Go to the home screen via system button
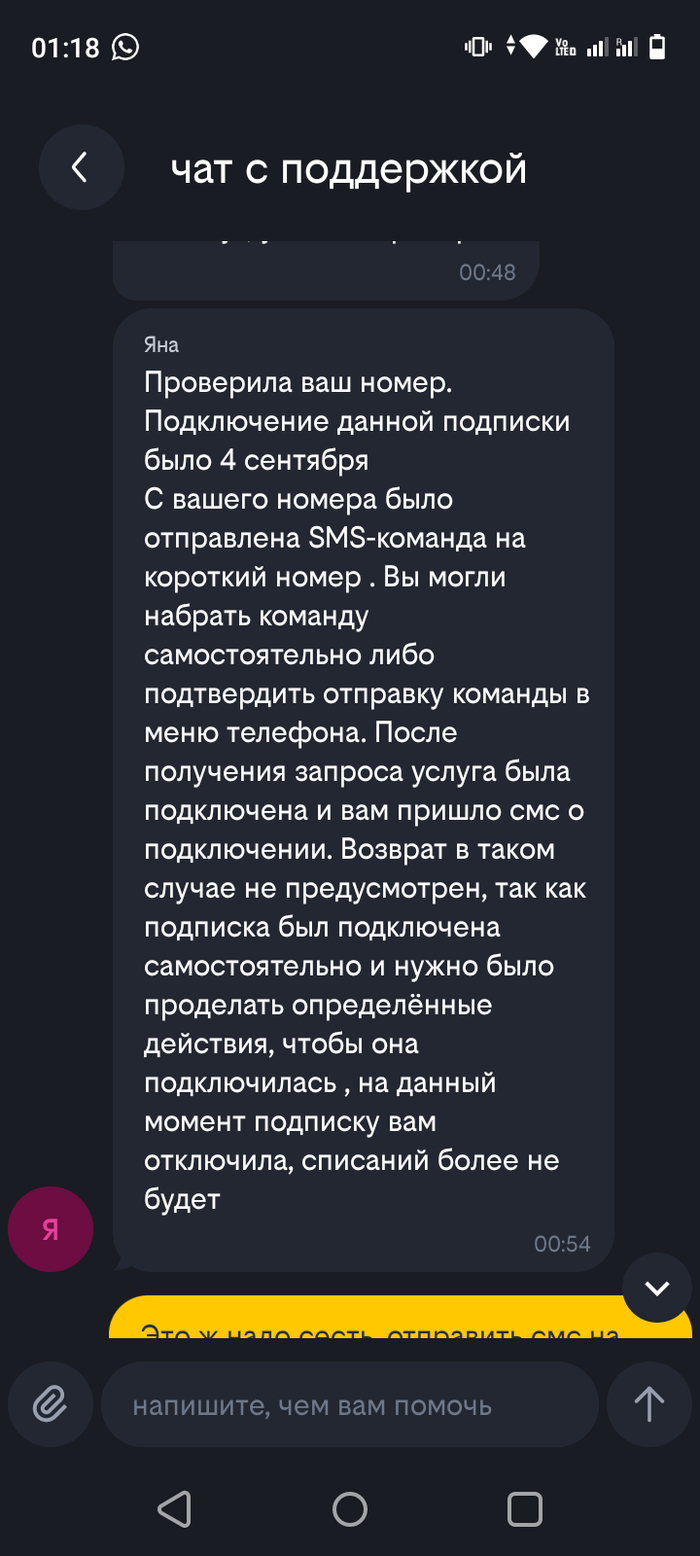The width and height of the screenshot is (700, 1556). pyautogui.click(x=350, y=1508)
